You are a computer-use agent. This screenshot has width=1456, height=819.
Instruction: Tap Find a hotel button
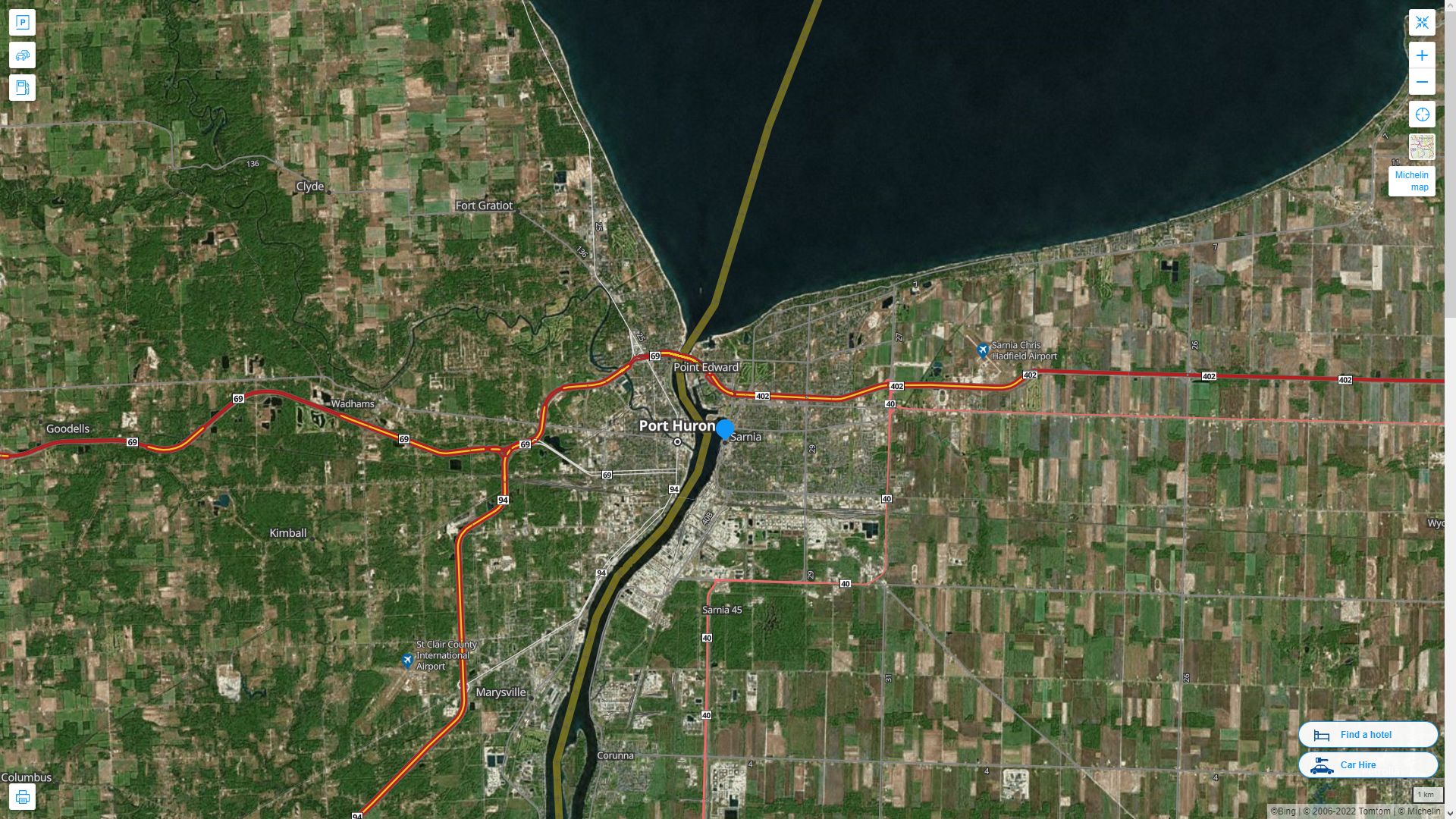(x=1367, y=734)
